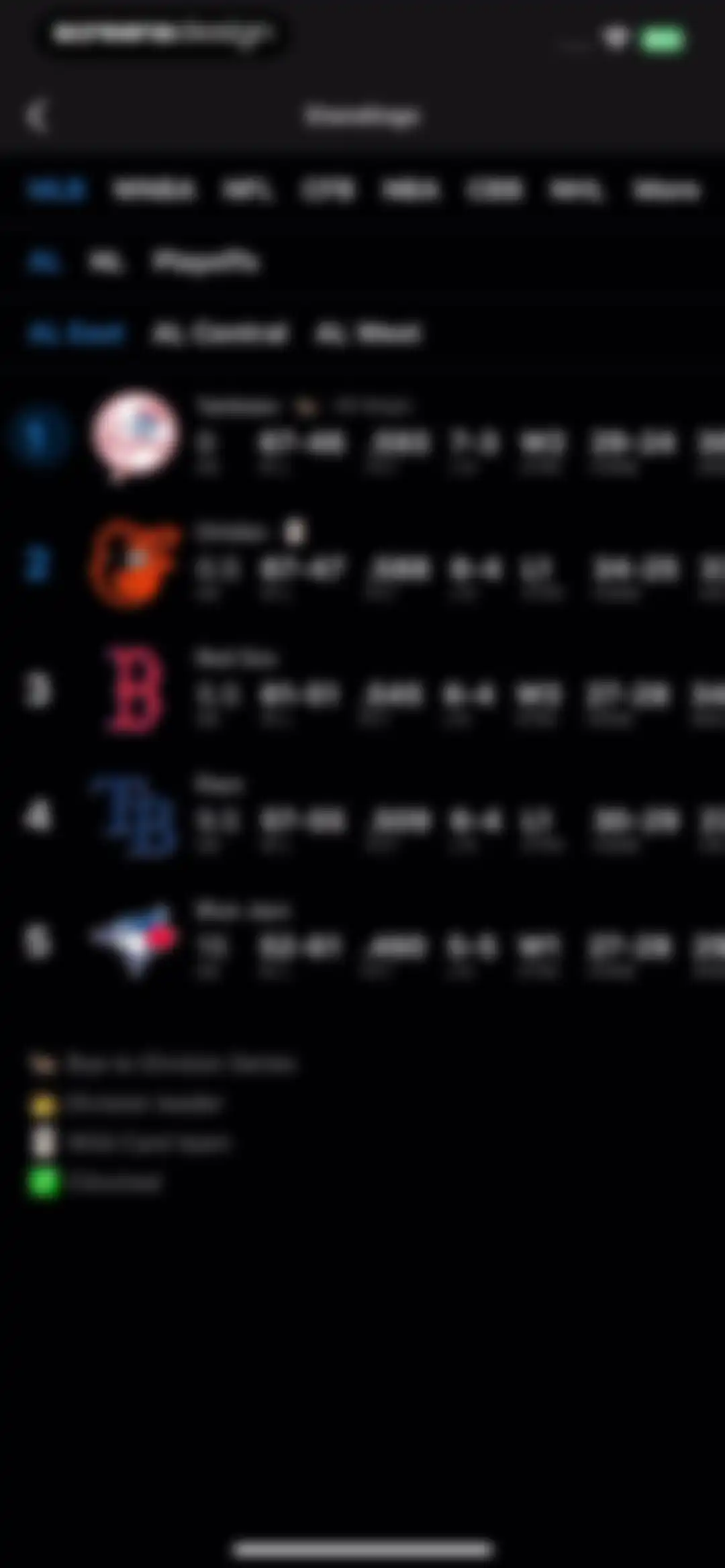The width and height of the screenshot is (725, 1568).
Task: Open the Rays team row
Action: pyautogui.click(x=362, y=815)
